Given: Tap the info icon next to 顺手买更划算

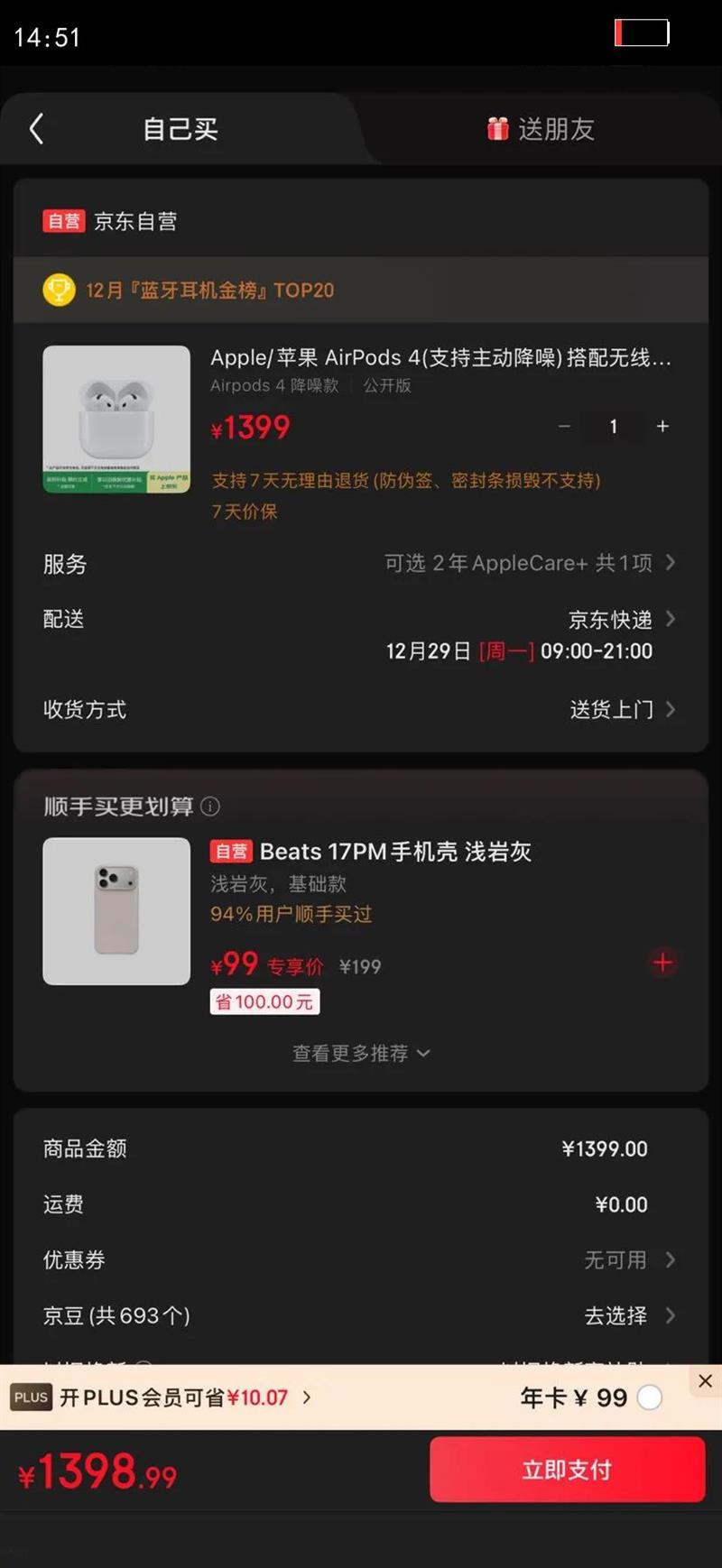Looking at the screenshot, I should click(x=210, y=806).
